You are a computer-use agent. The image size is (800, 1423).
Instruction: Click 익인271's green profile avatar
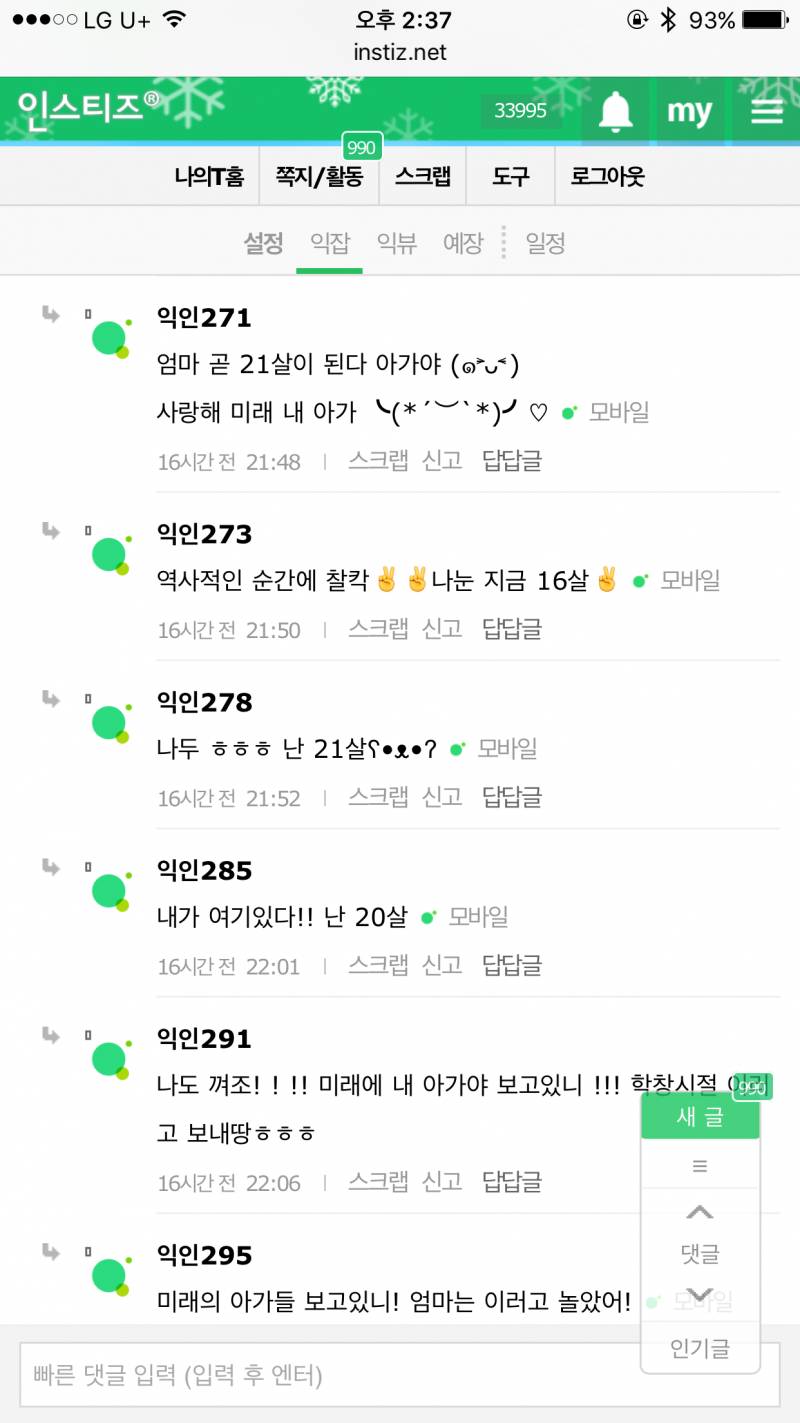click(x=107, y=337)
